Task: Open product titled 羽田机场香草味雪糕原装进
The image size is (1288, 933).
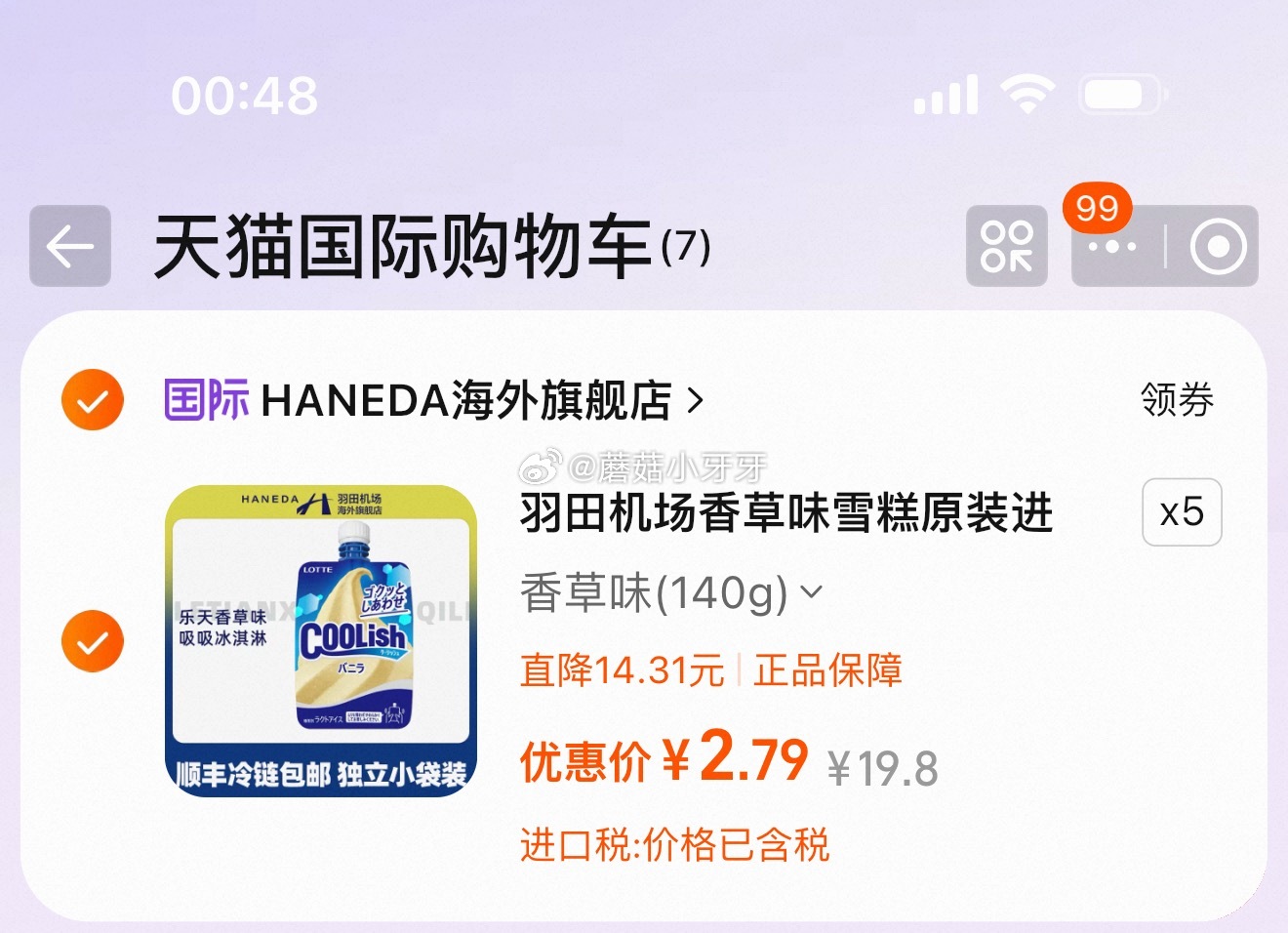Action: pos(786,513)
